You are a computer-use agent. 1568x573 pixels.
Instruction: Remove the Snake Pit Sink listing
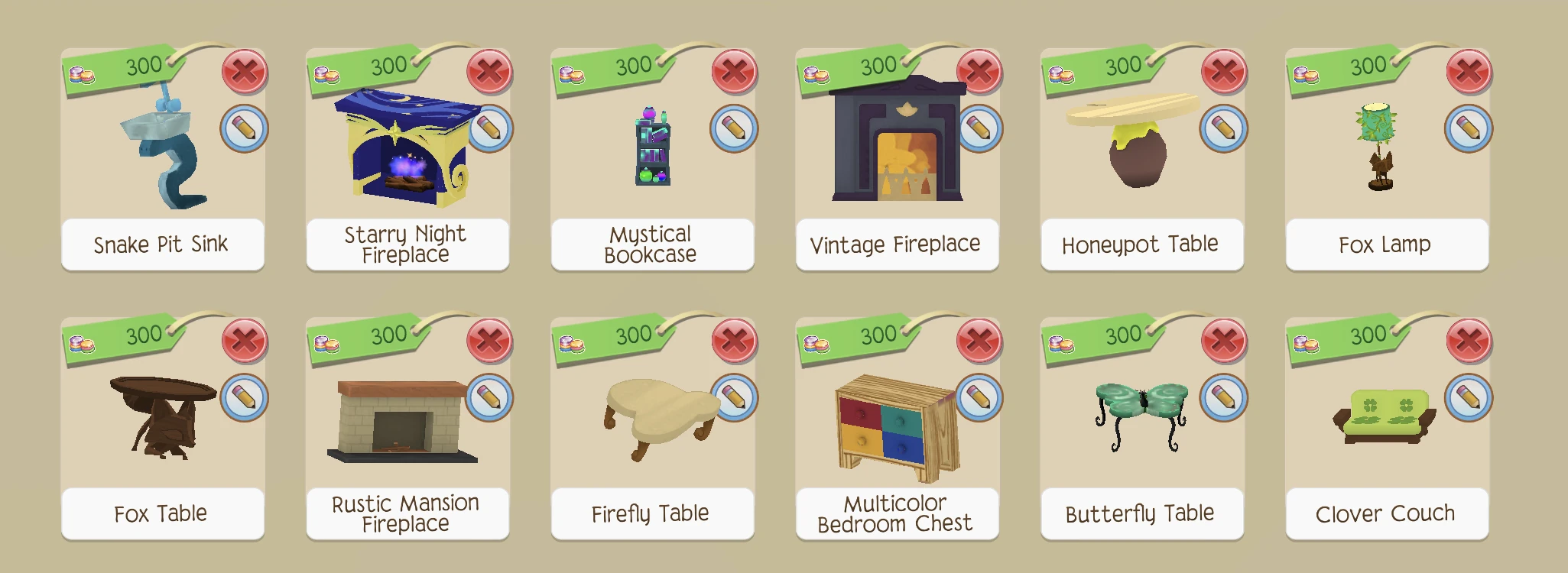245,73
